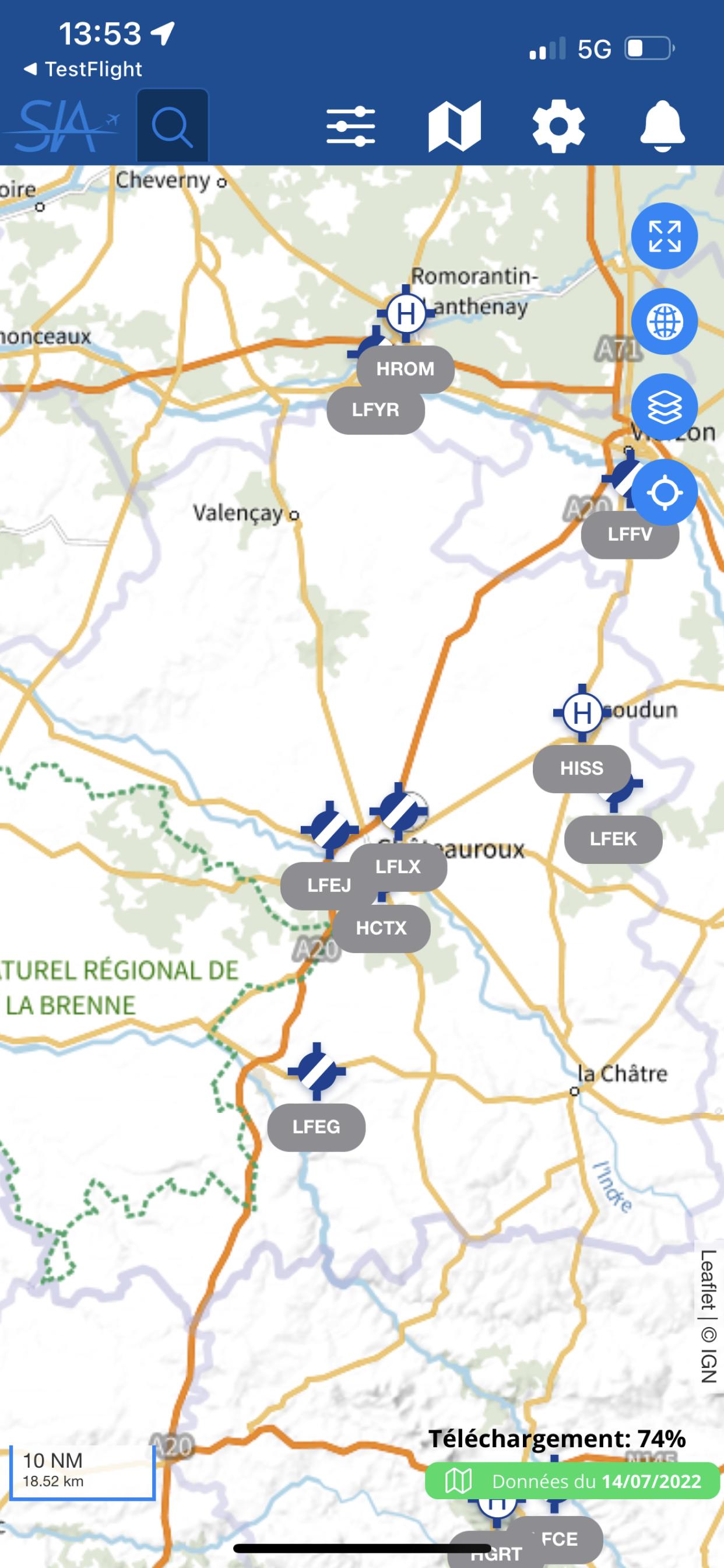This screenshot has height=1568, width=724.
Task: Center map on my location
Action: [x=665, y=492]
